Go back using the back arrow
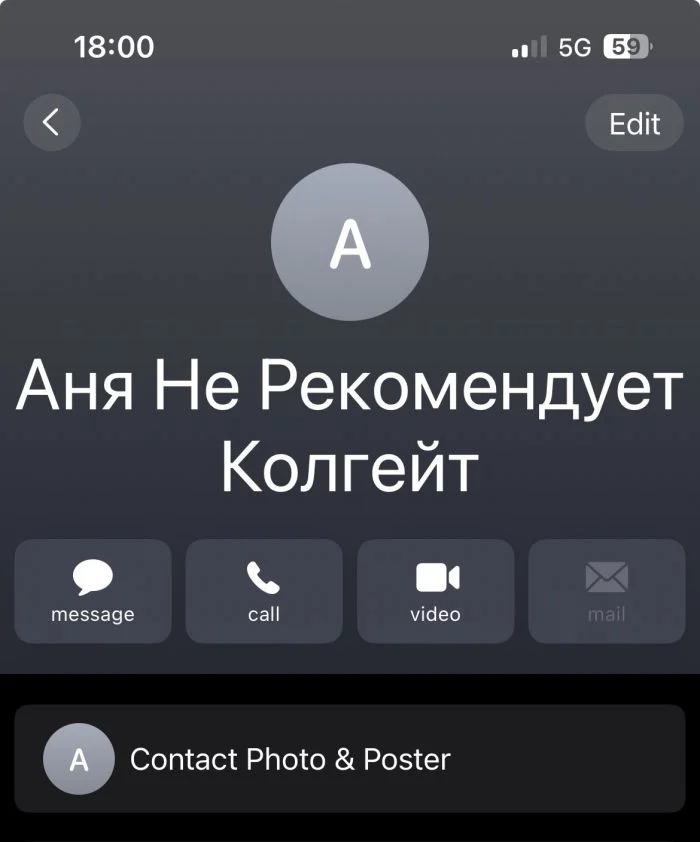700x842 pixels. point(51,122)
